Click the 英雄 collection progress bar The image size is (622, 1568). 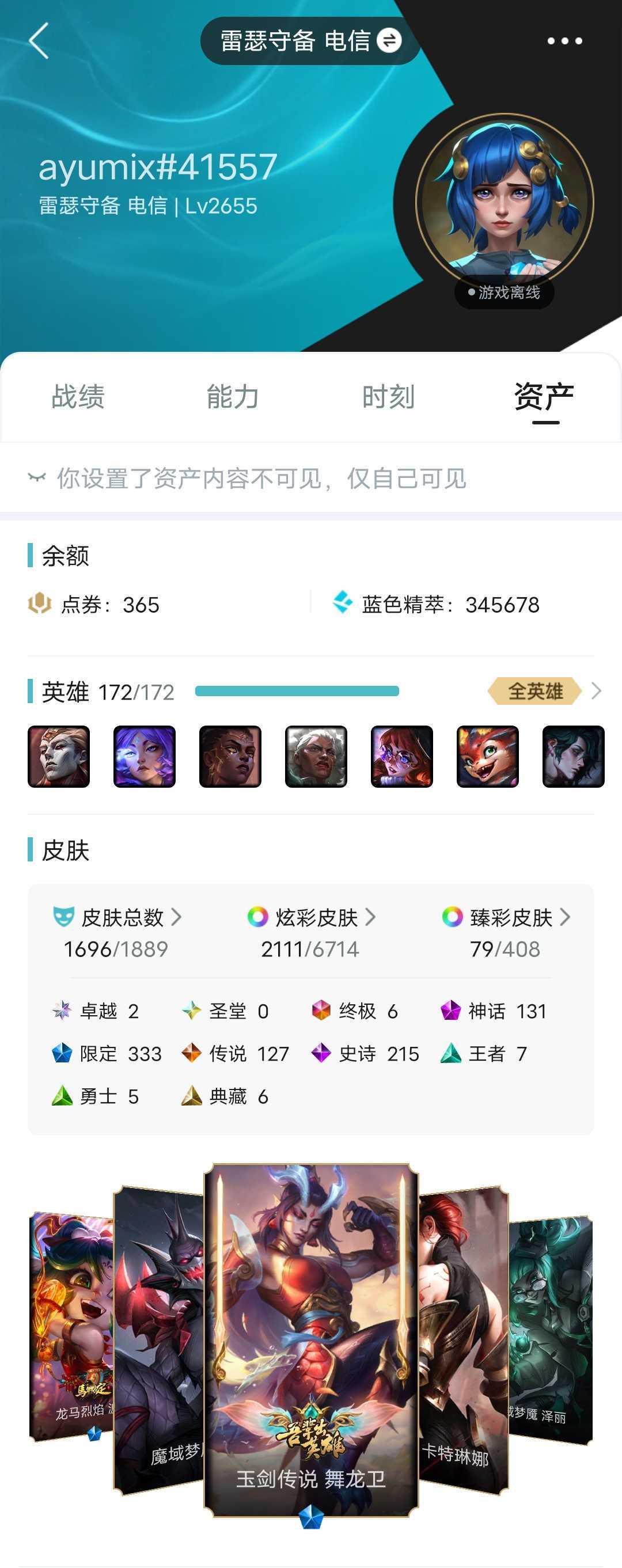pyautogui.click(x=297, y=692)
